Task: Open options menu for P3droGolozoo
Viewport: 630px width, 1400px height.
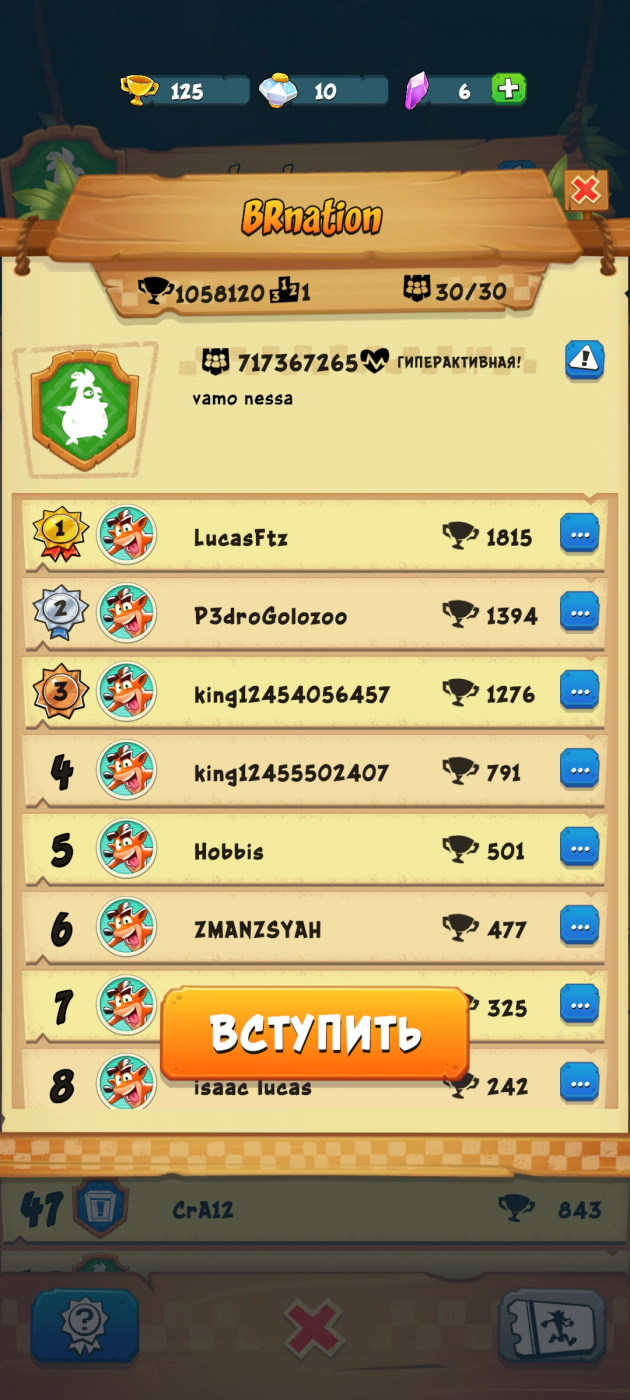Action: pos(579,613)
